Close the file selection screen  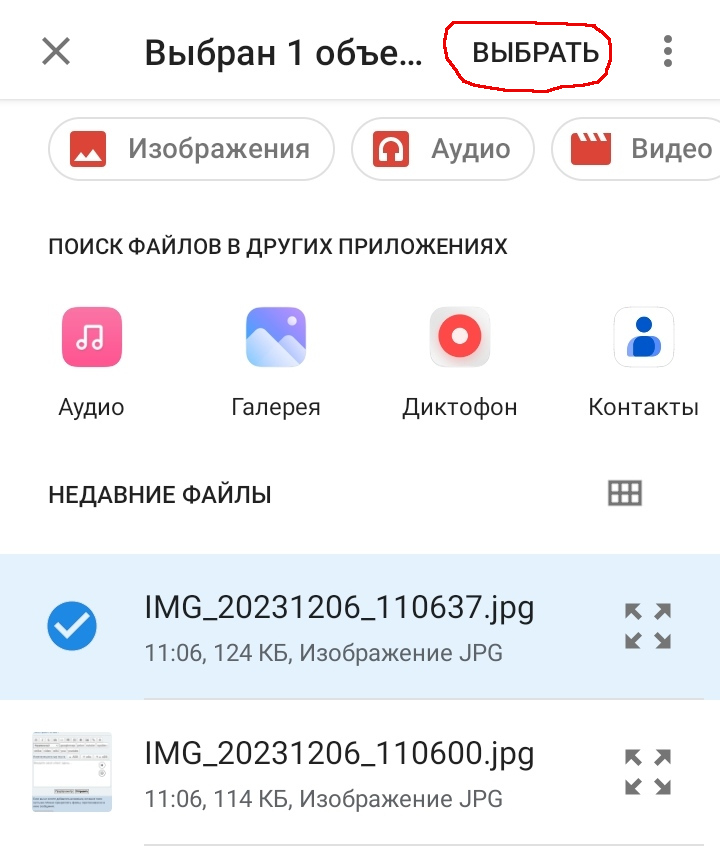(x=56, y=51)
